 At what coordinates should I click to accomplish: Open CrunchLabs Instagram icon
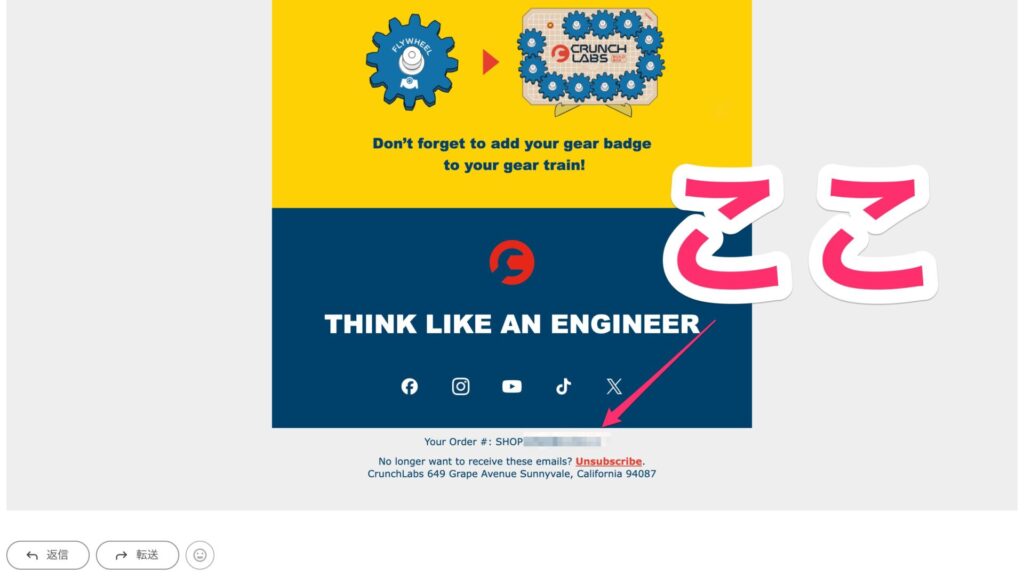click(x=460, y=387)
